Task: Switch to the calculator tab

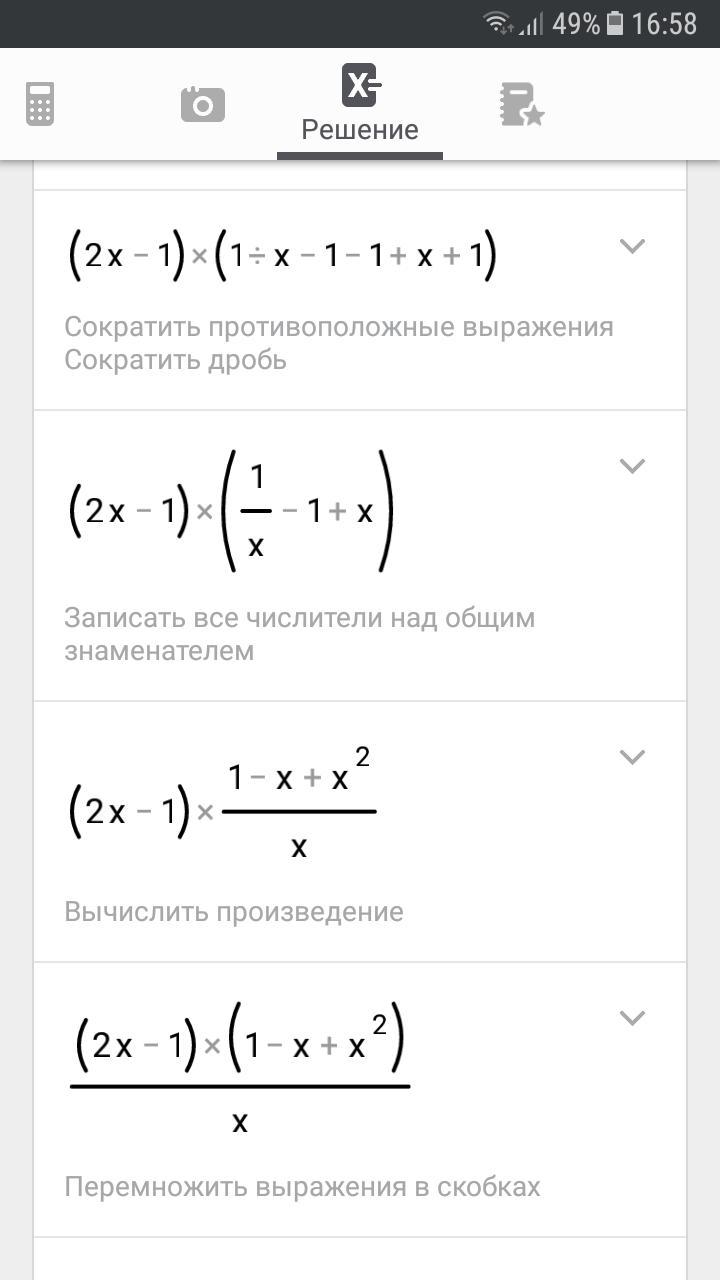Action: pyautogui.click(x=40, y=104)
